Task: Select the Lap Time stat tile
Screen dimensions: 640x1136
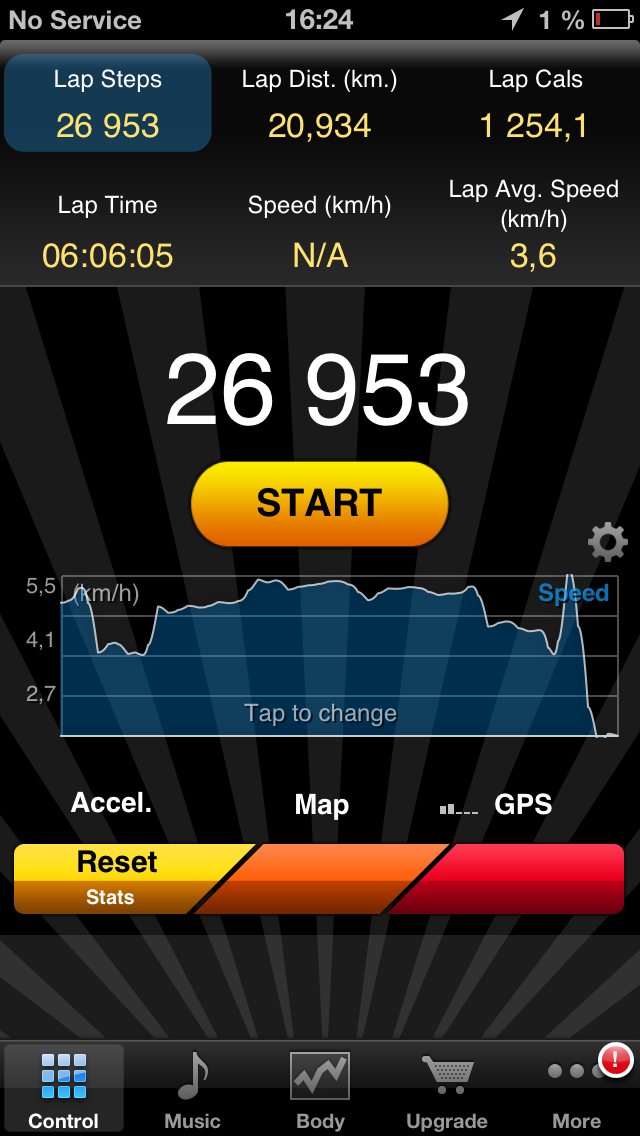Action: pos(108,232)
